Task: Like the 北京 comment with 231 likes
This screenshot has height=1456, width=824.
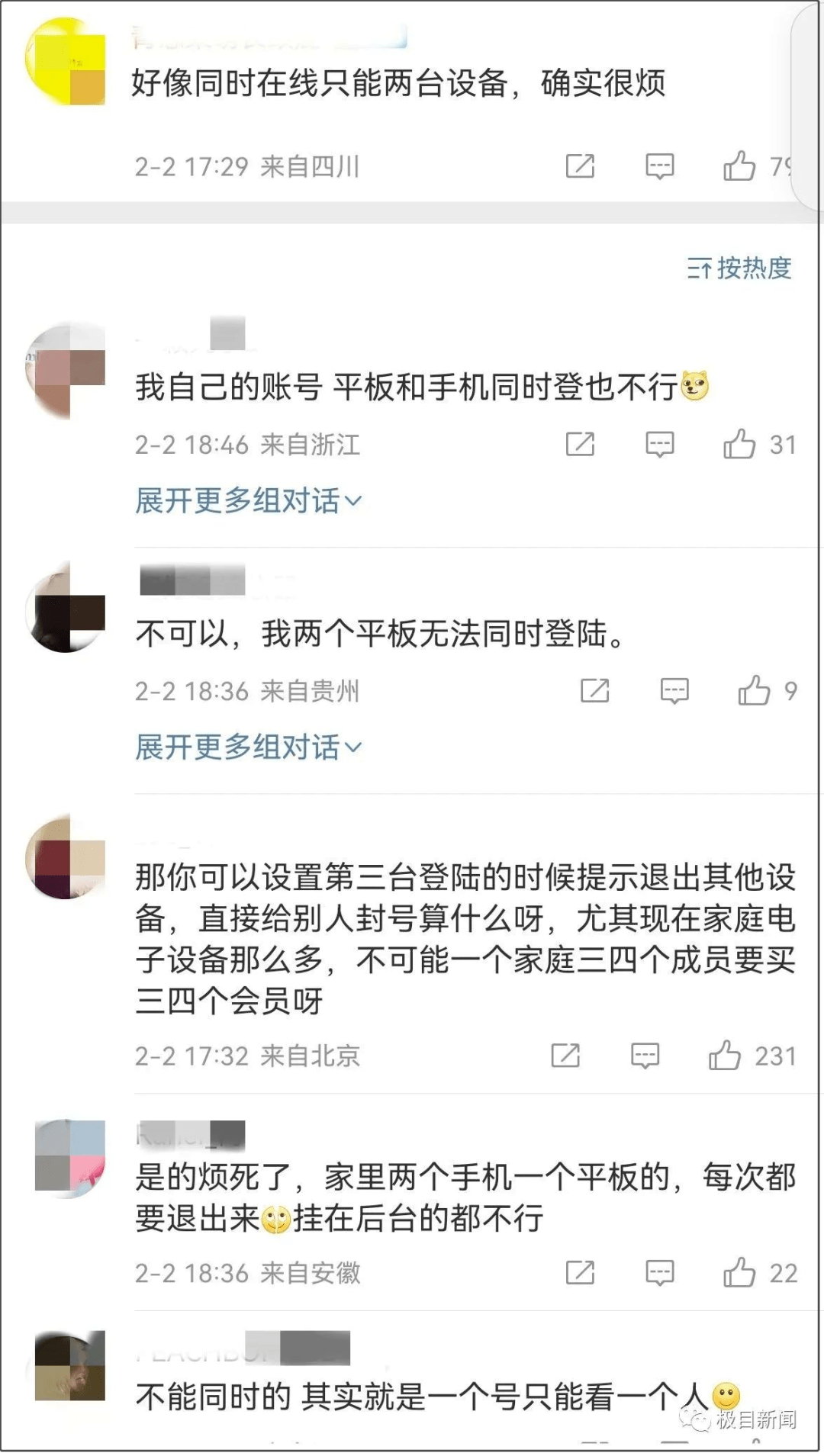Action: 724,1056
